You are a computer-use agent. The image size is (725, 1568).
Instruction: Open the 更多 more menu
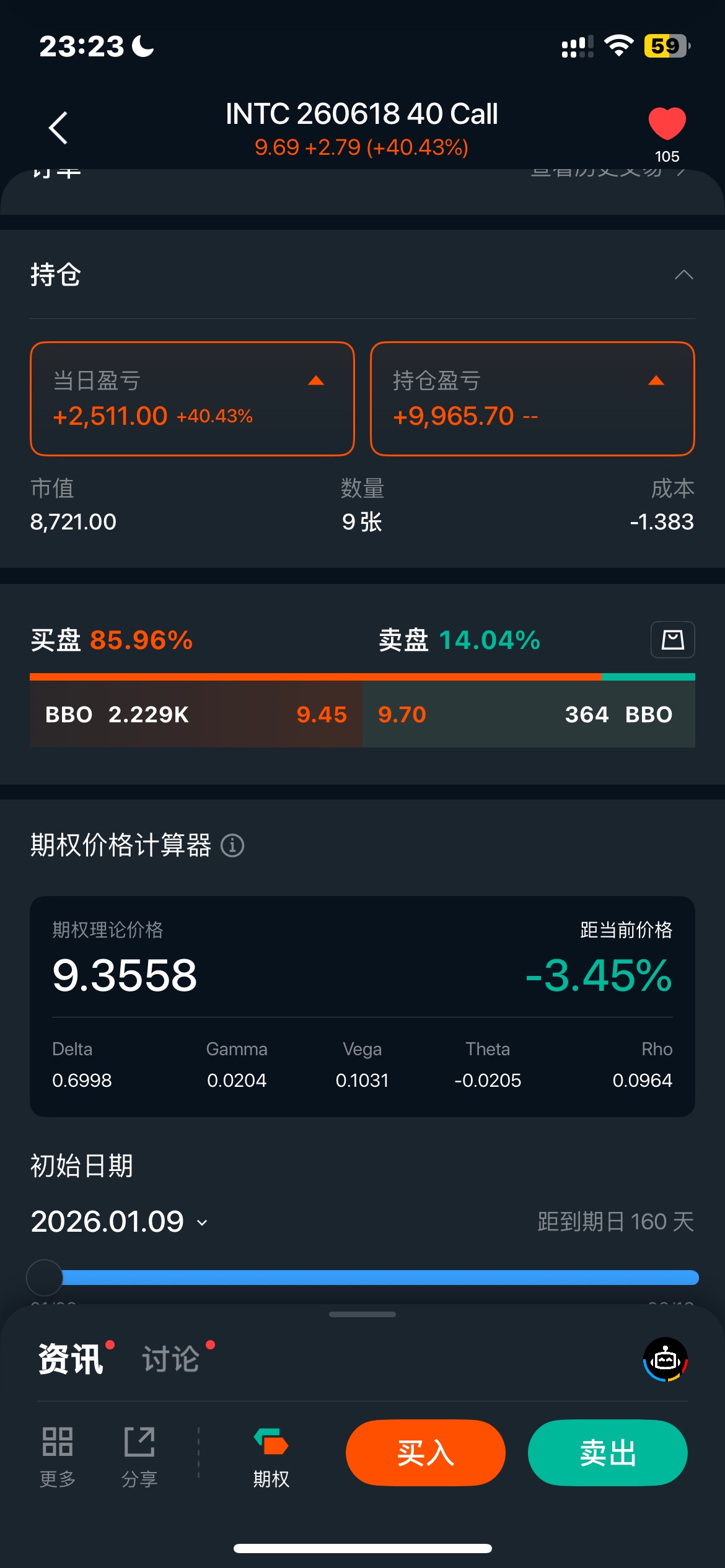coord(58,1455)
